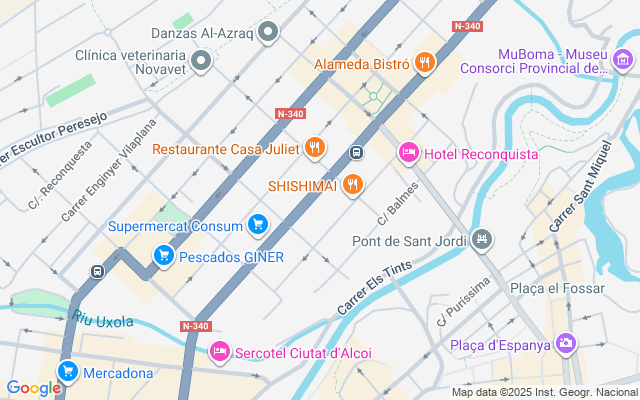Select the Hotel Reconquista marker

tap(409, 153)
